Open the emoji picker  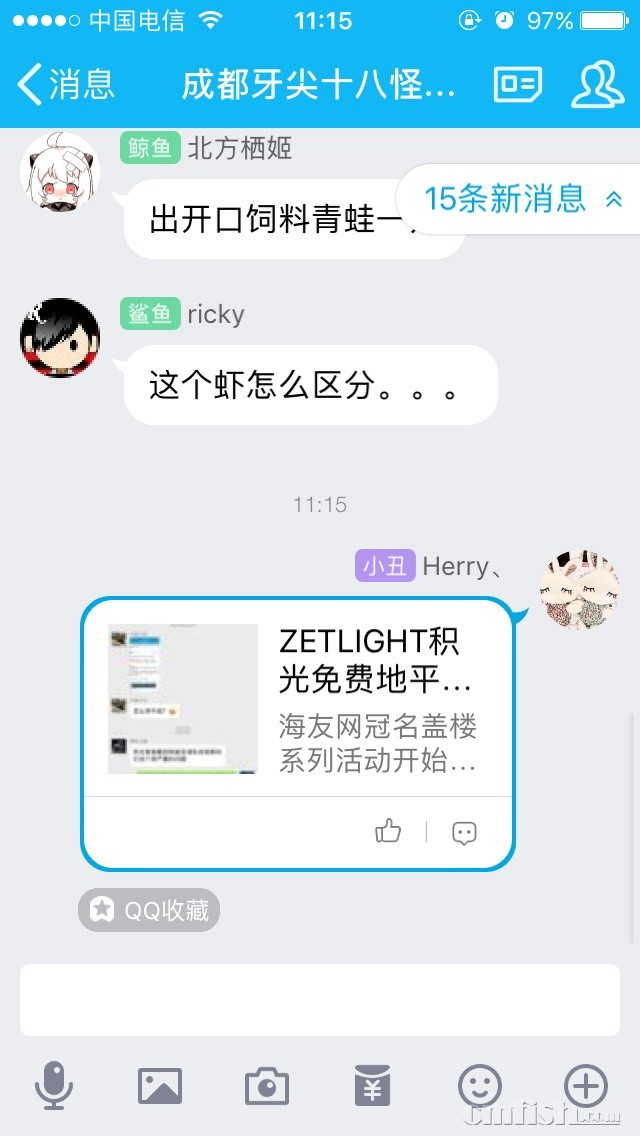pos(480,1085)
